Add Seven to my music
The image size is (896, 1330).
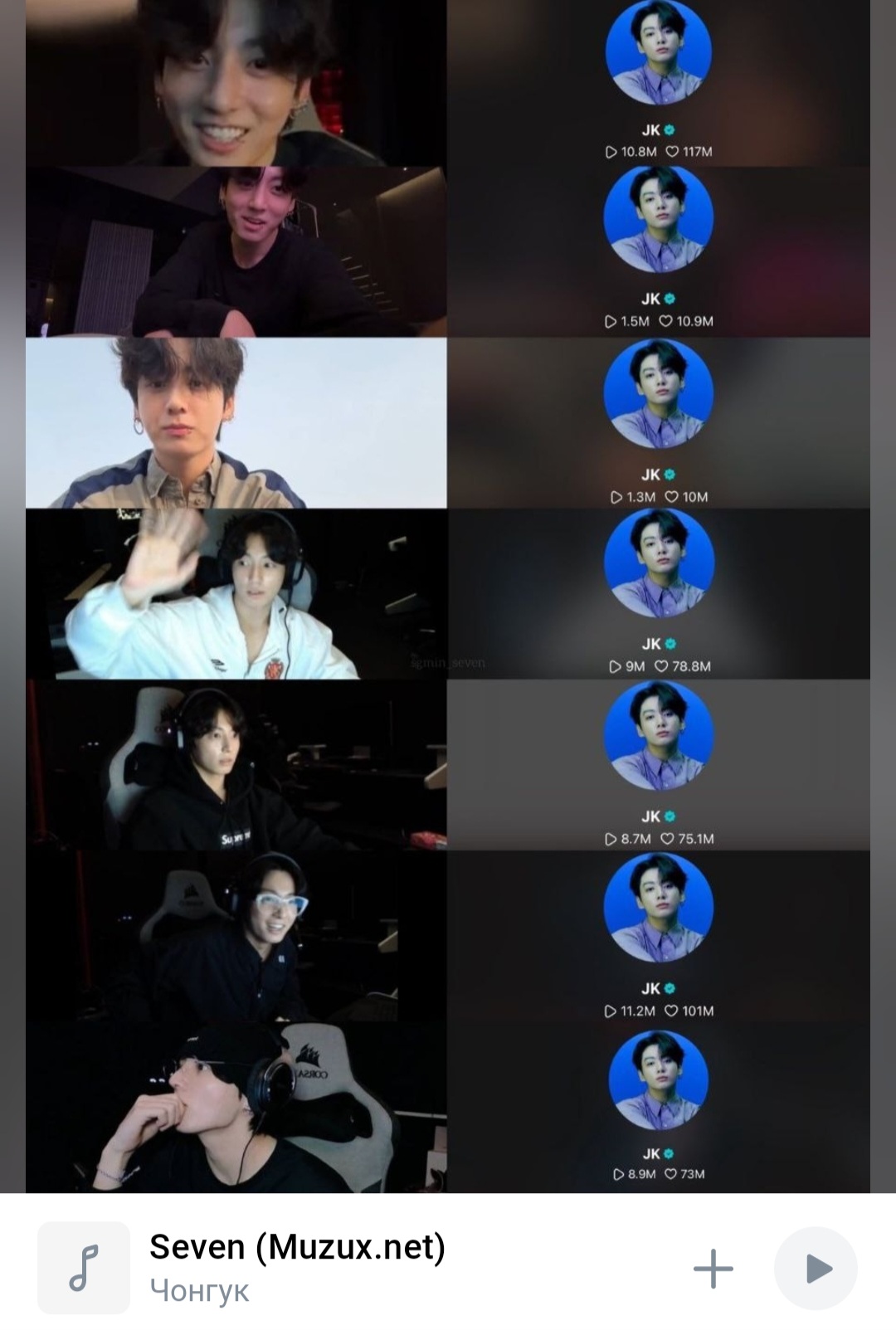(713, 1269)
